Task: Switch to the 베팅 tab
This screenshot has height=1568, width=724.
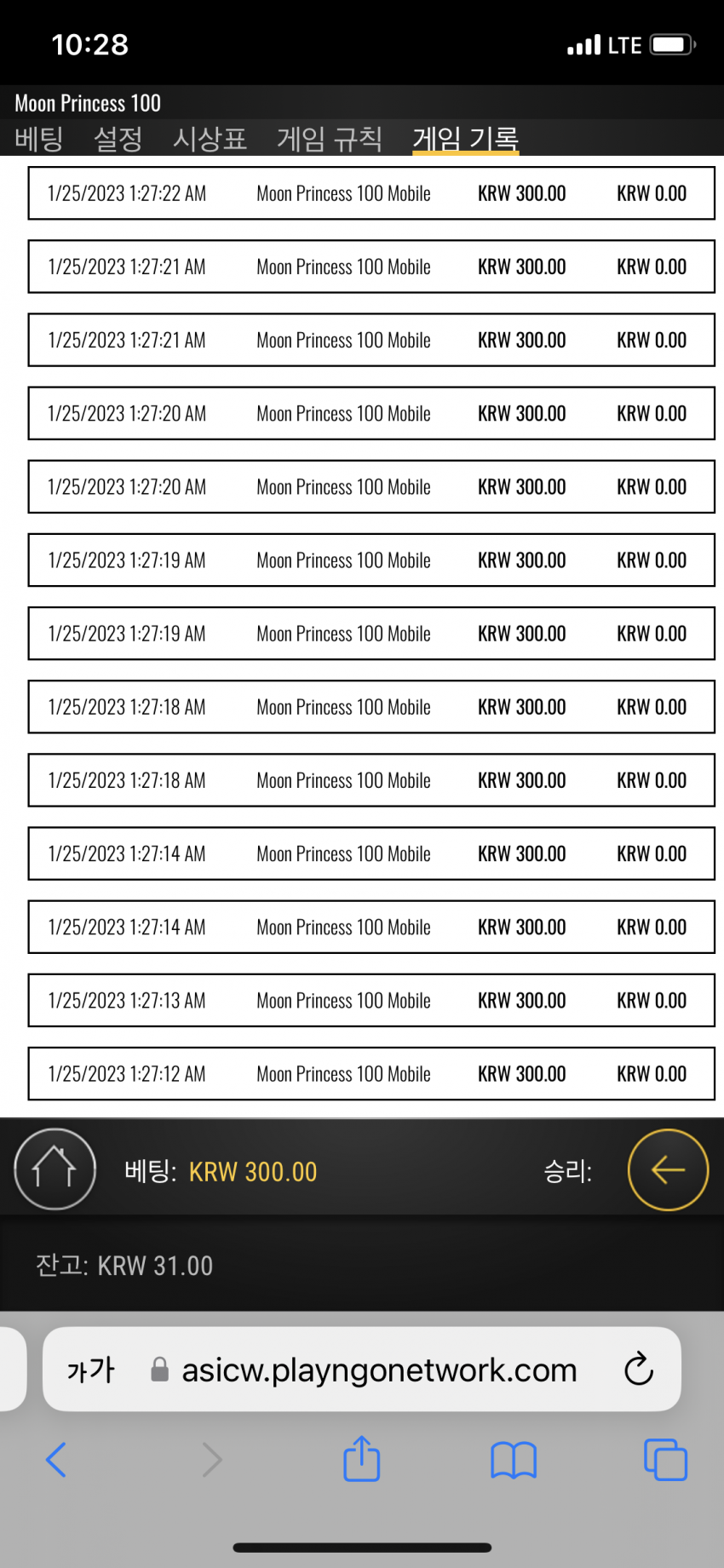Action: (x=39, y=138)
